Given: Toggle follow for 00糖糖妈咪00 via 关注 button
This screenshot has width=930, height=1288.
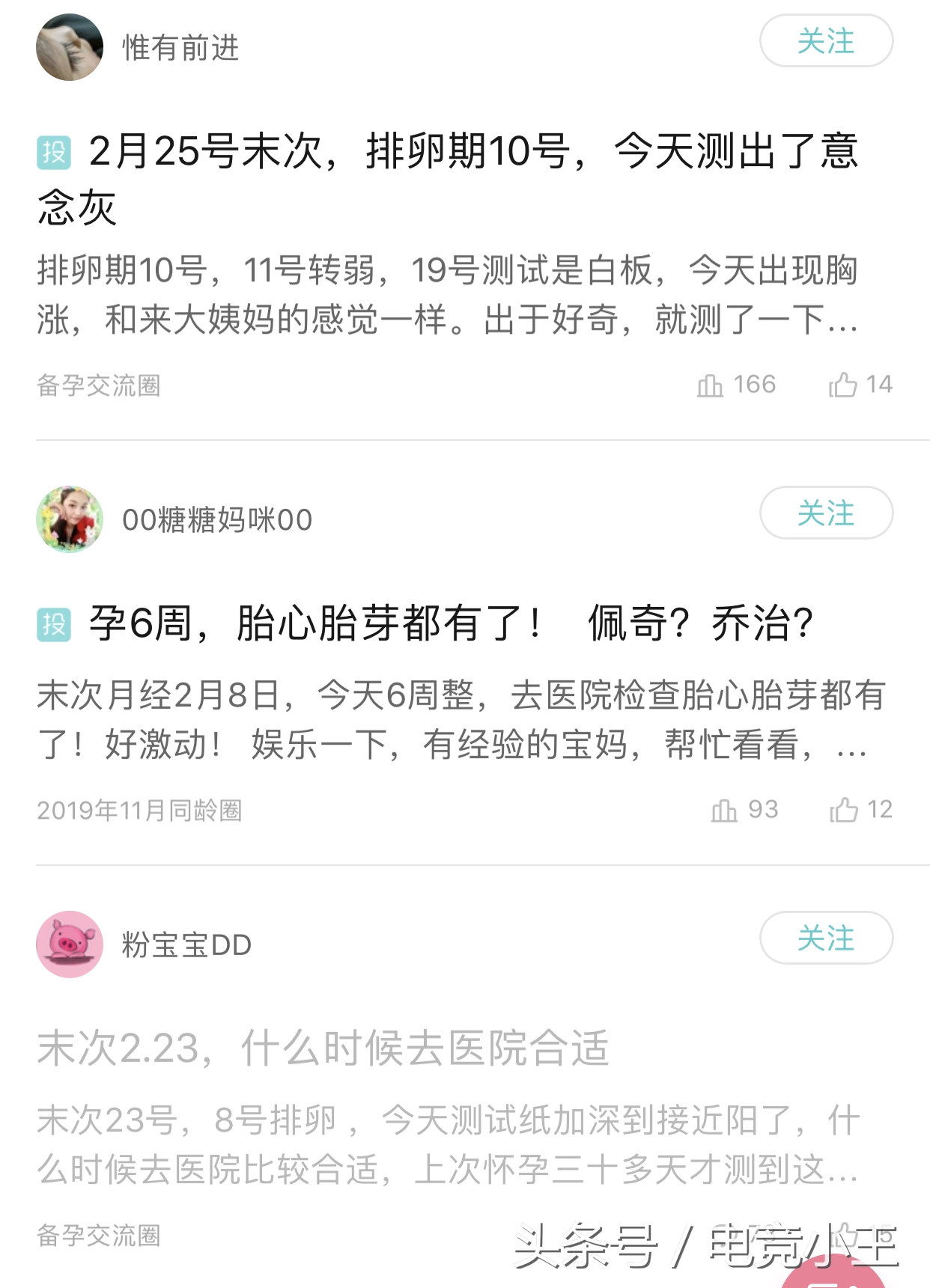Looking at the screenshot, I should coord(827,514).
